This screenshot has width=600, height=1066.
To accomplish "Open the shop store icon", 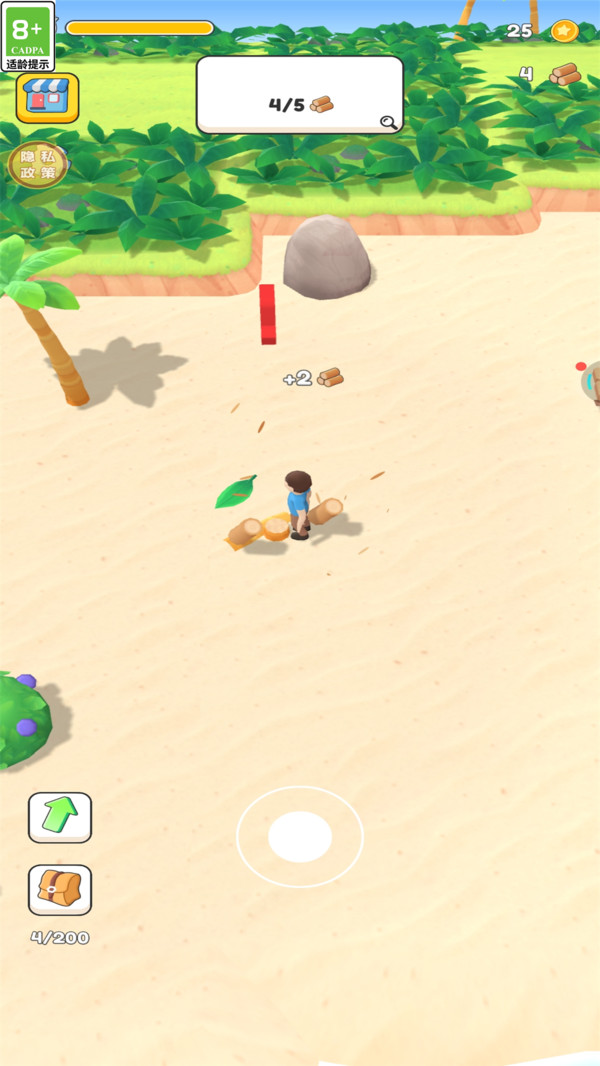I will [x=47, y=98].
